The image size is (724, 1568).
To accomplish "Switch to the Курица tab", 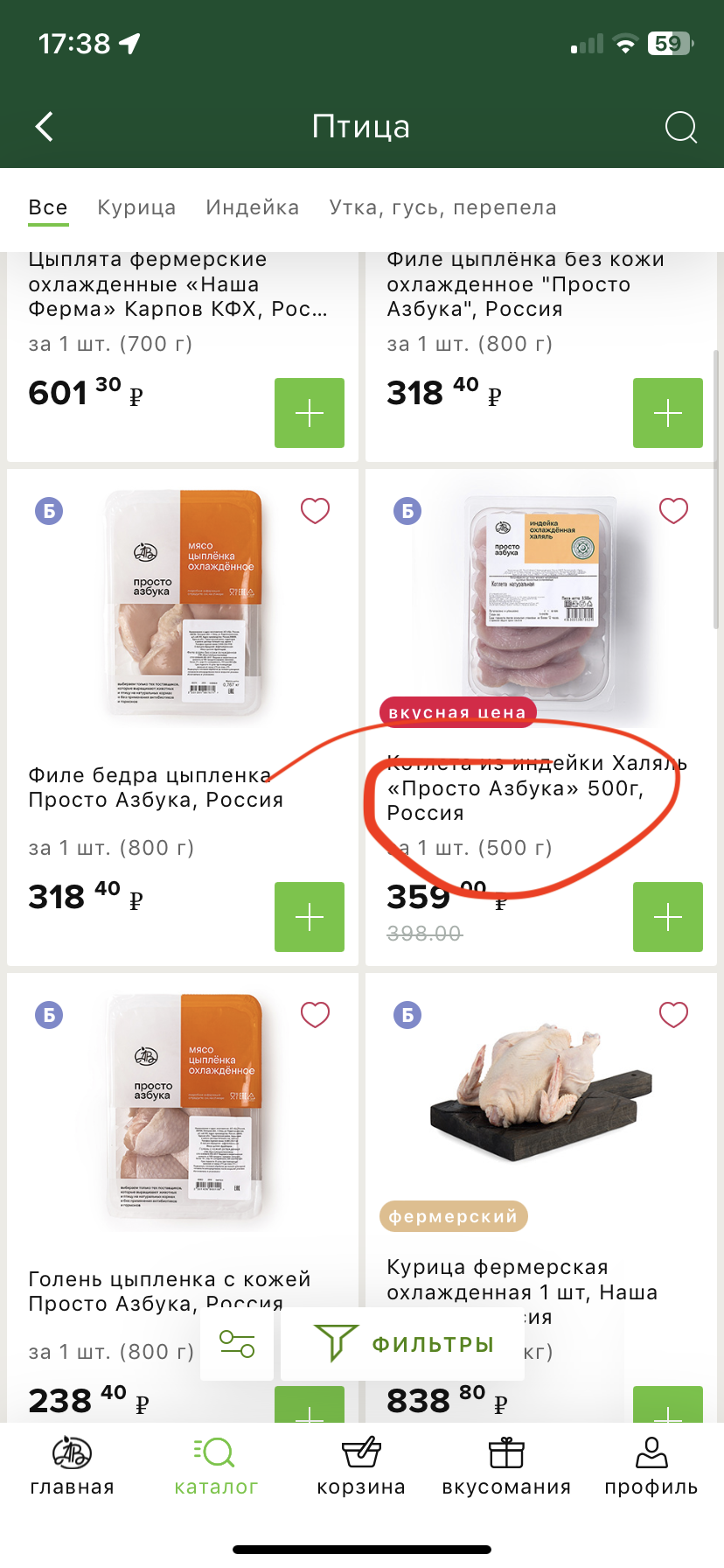I will click(x=136, y=208).
